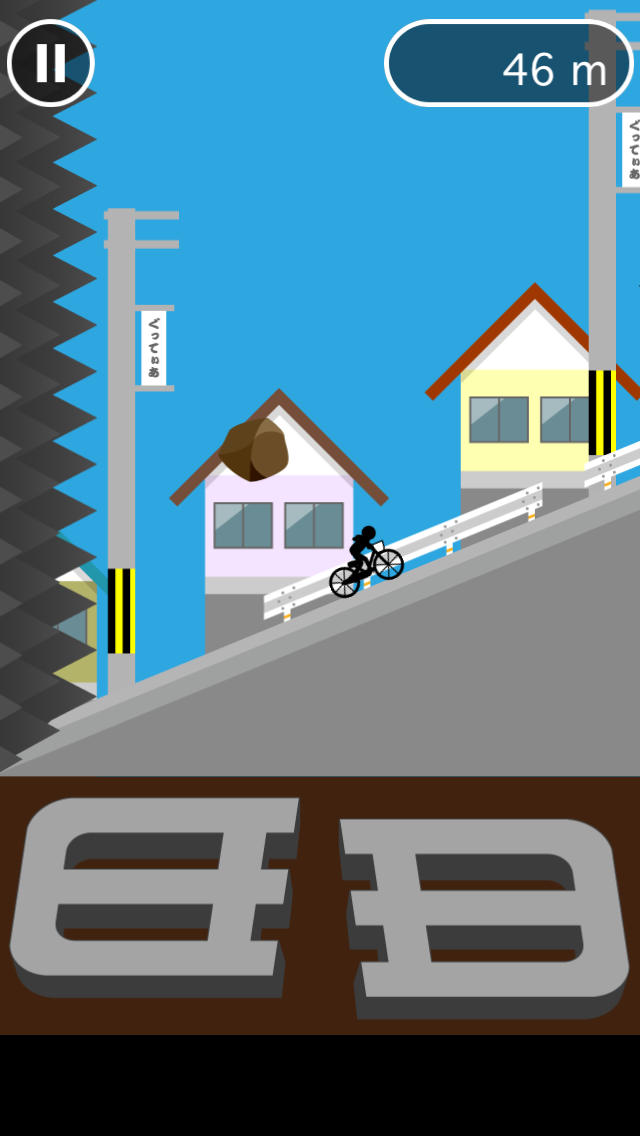Pause the game
Screen dimensions: 640x1136
(51, 63)
